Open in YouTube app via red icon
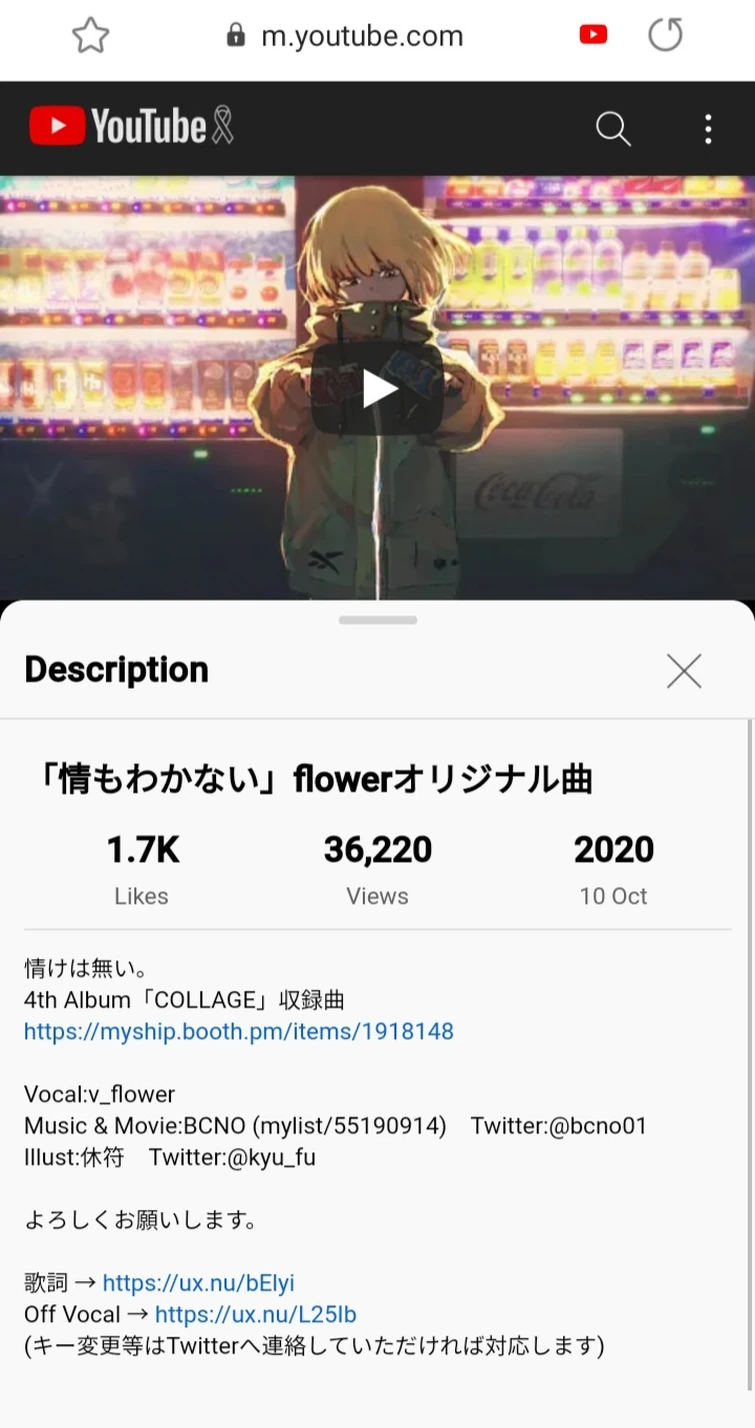755x1428 pixels. [x=593, y=35]
